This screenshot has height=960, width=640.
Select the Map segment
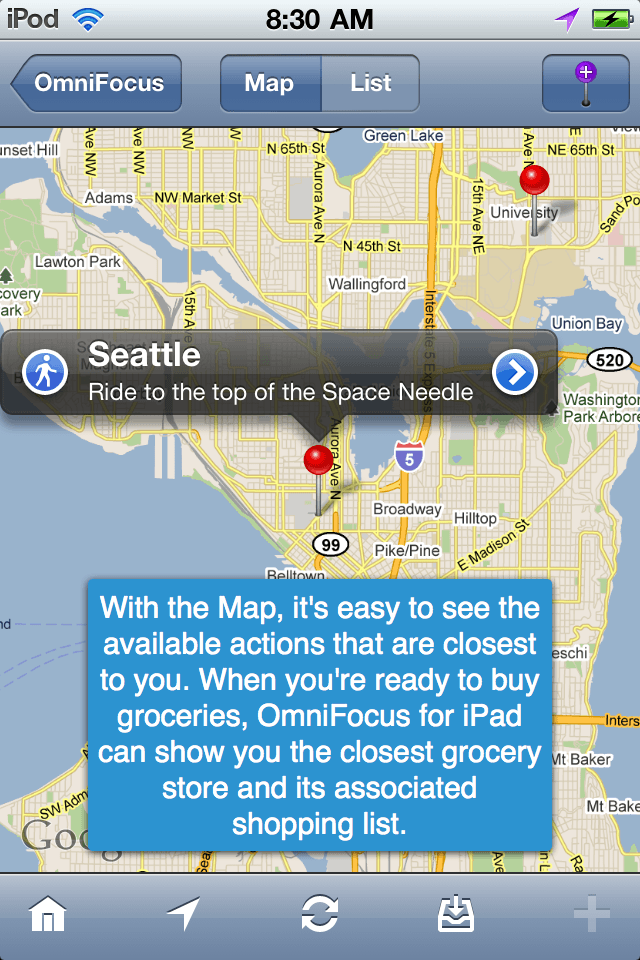[270, 83]
